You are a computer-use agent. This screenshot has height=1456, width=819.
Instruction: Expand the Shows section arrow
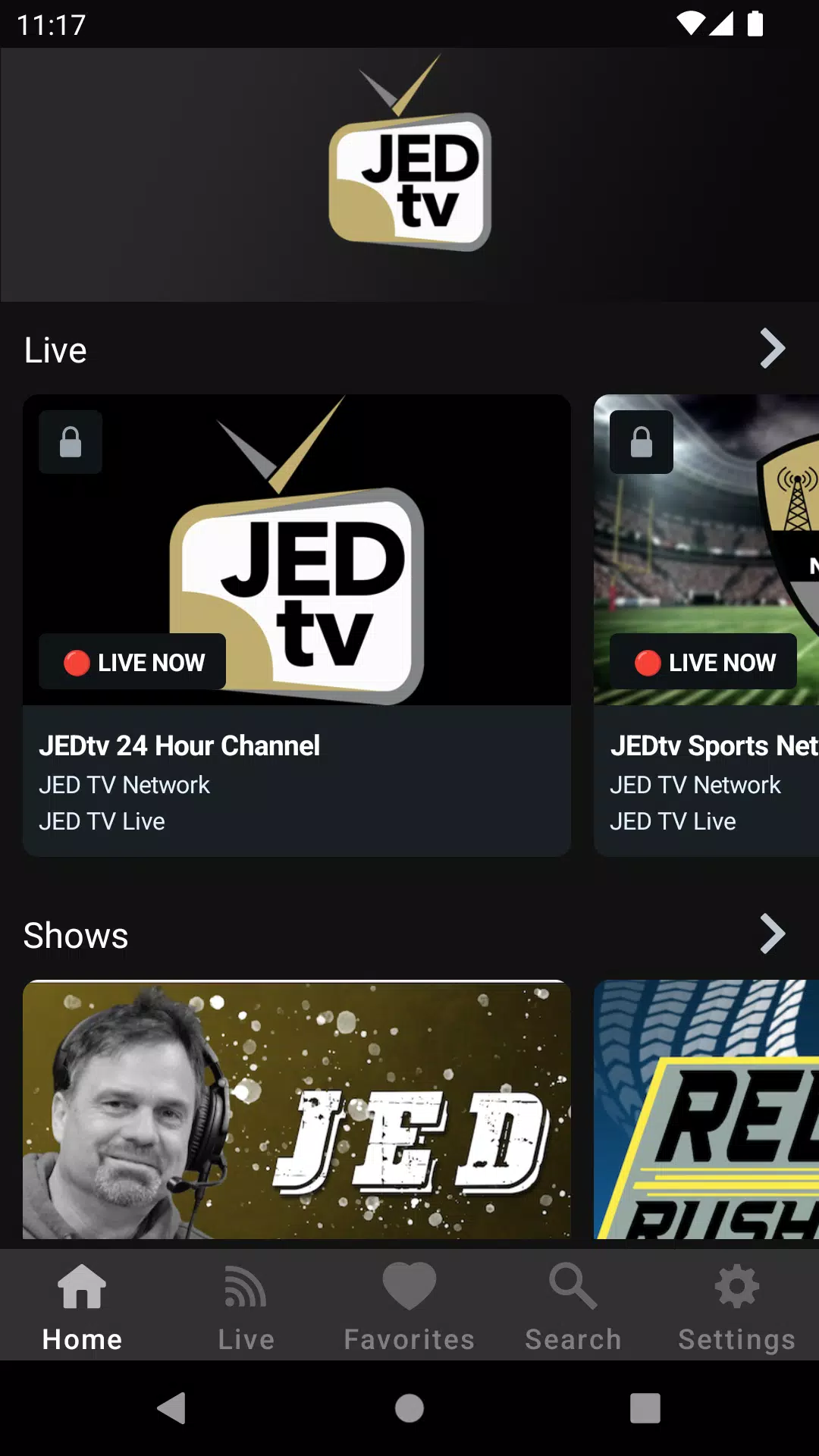[x=772, y=934]
